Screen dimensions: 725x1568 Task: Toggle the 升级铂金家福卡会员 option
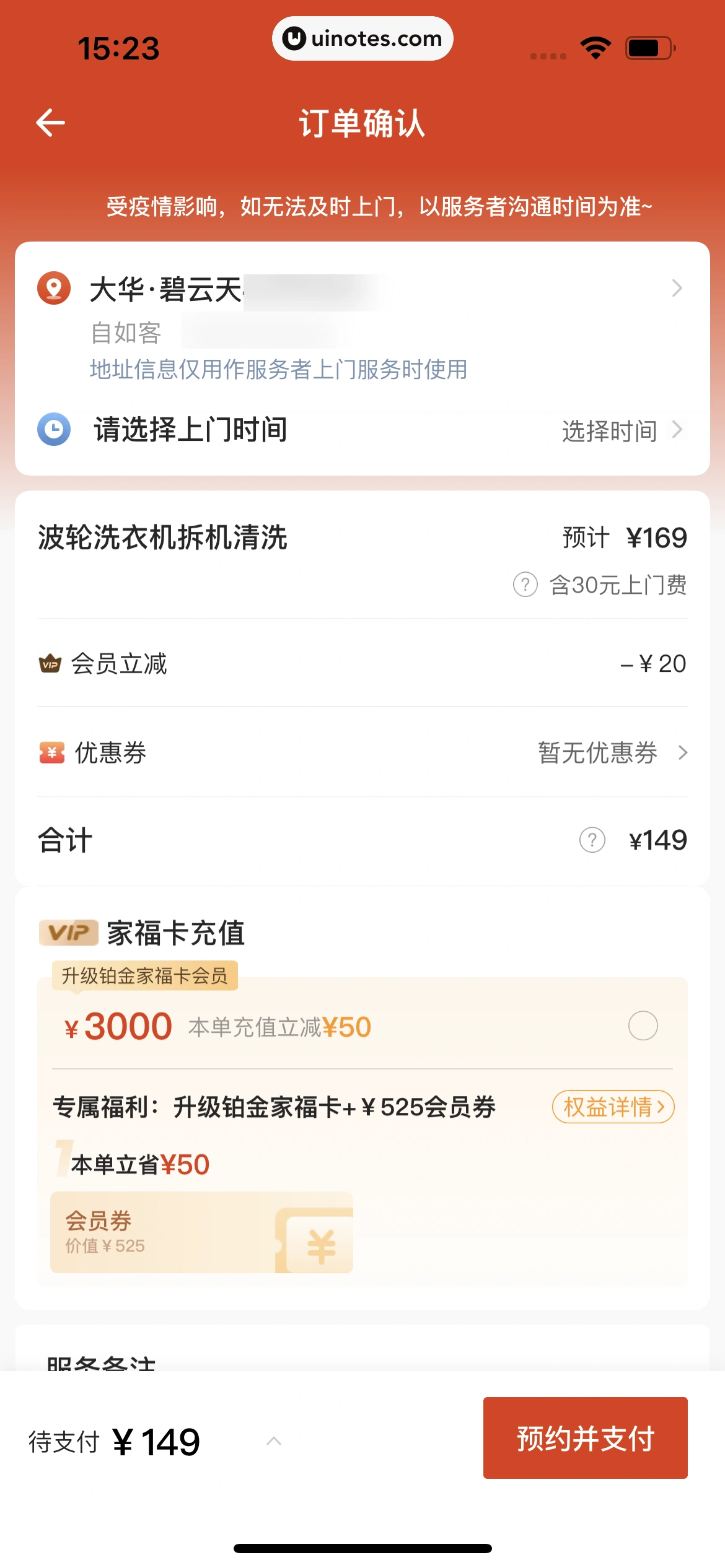pos(146,975)
